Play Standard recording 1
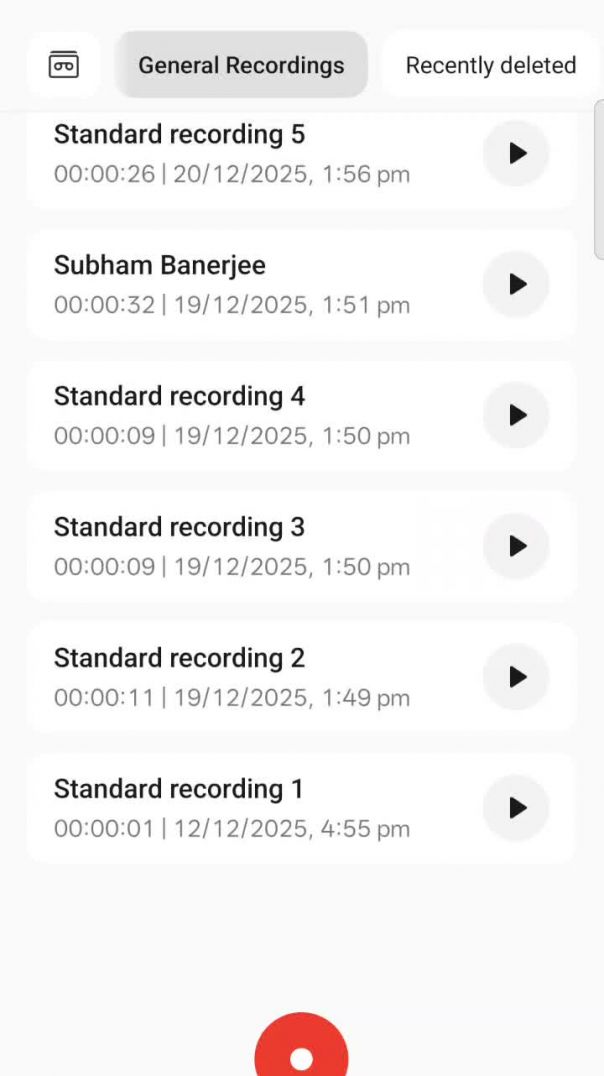The height and width of the screenshot is (1076, 604). [516, 808]
